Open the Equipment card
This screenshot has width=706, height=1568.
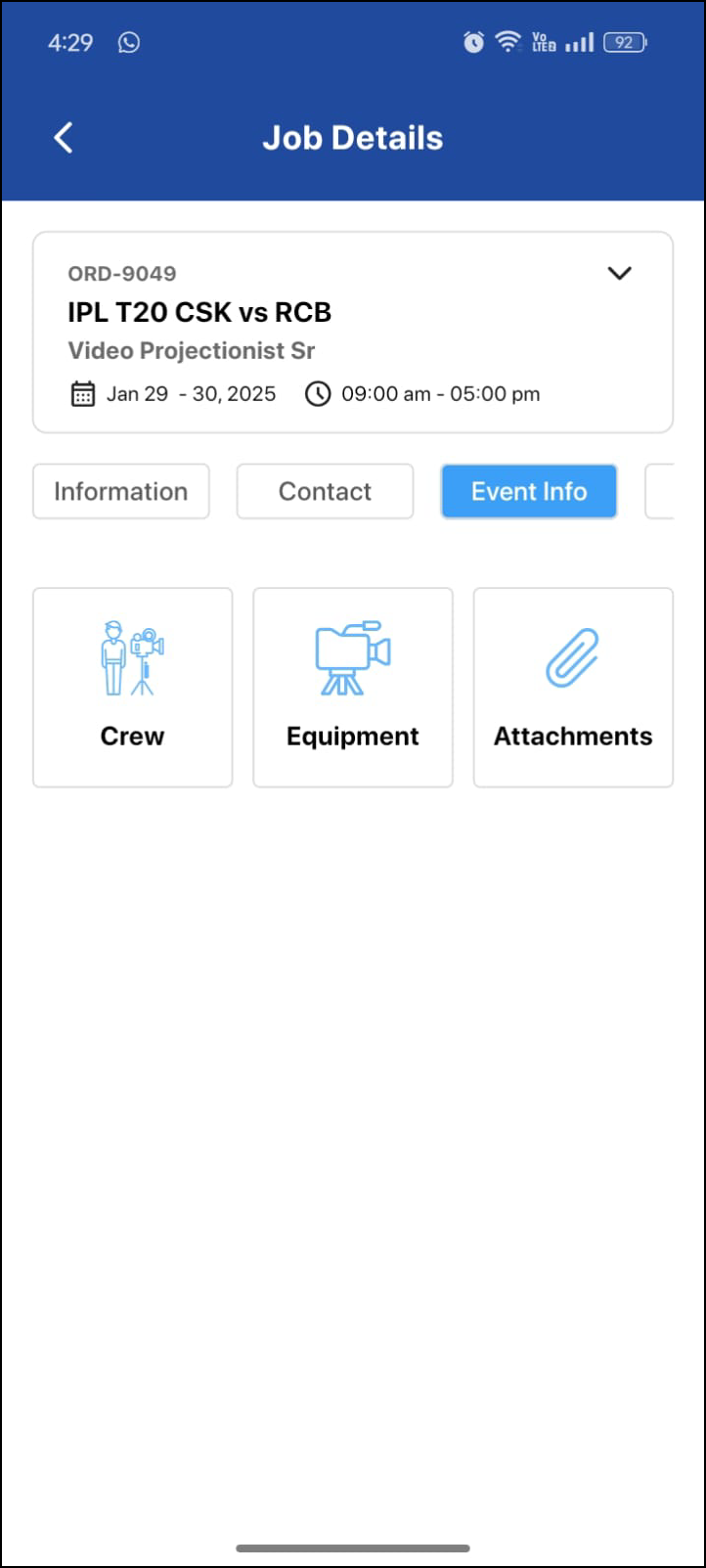pyautogui.click(x=353, y=687)
